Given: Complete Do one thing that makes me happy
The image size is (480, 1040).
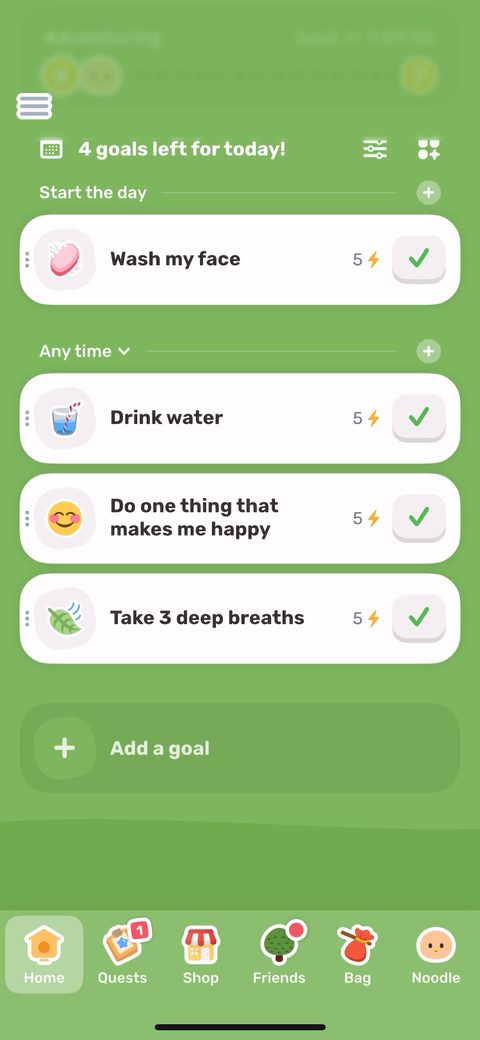Looking at the screenshot, I should [419, 518].
